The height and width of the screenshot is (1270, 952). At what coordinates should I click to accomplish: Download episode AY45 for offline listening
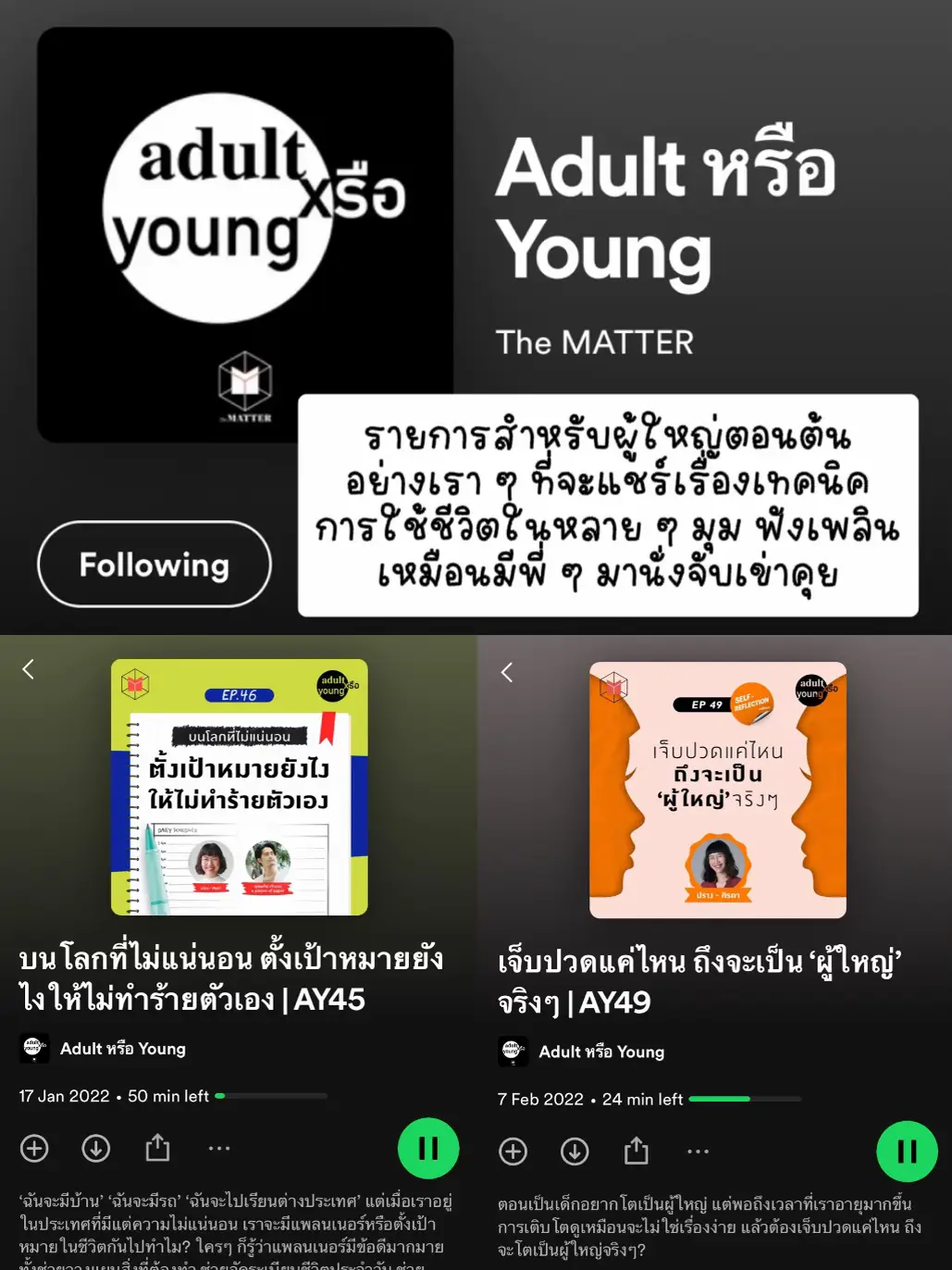[x=95, y=1148]
